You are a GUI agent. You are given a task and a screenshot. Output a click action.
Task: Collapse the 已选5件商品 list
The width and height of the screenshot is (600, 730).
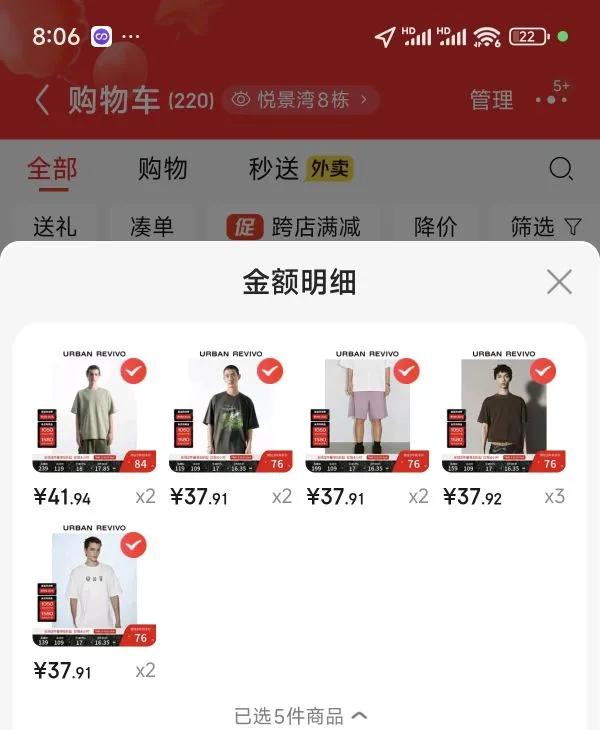tap(301, 716)
